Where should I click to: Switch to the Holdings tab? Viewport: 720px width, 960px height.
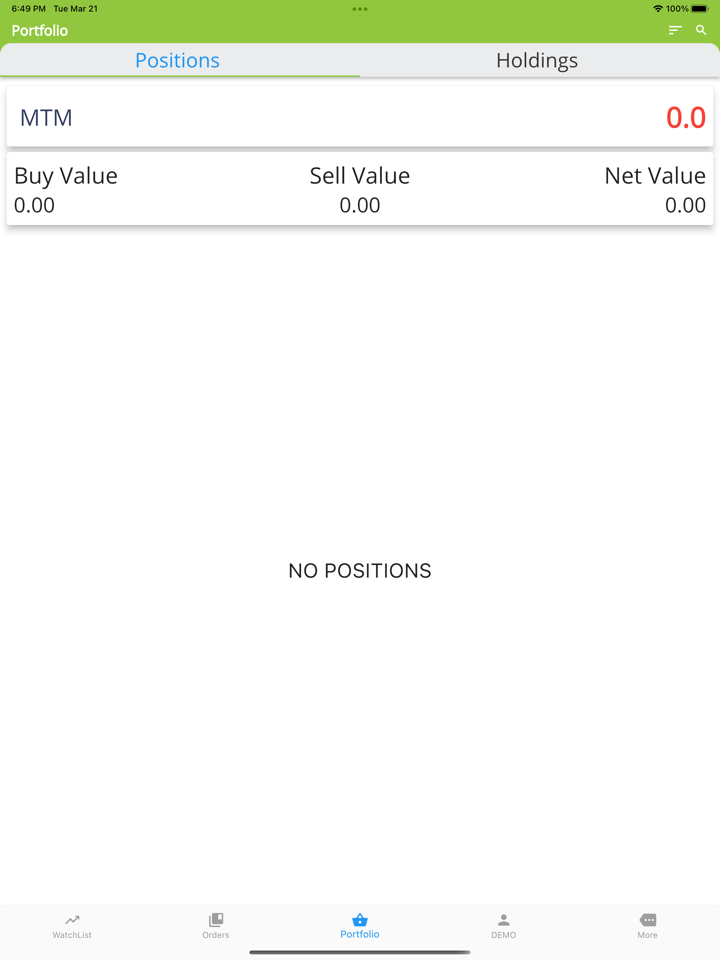pos(537,60)
